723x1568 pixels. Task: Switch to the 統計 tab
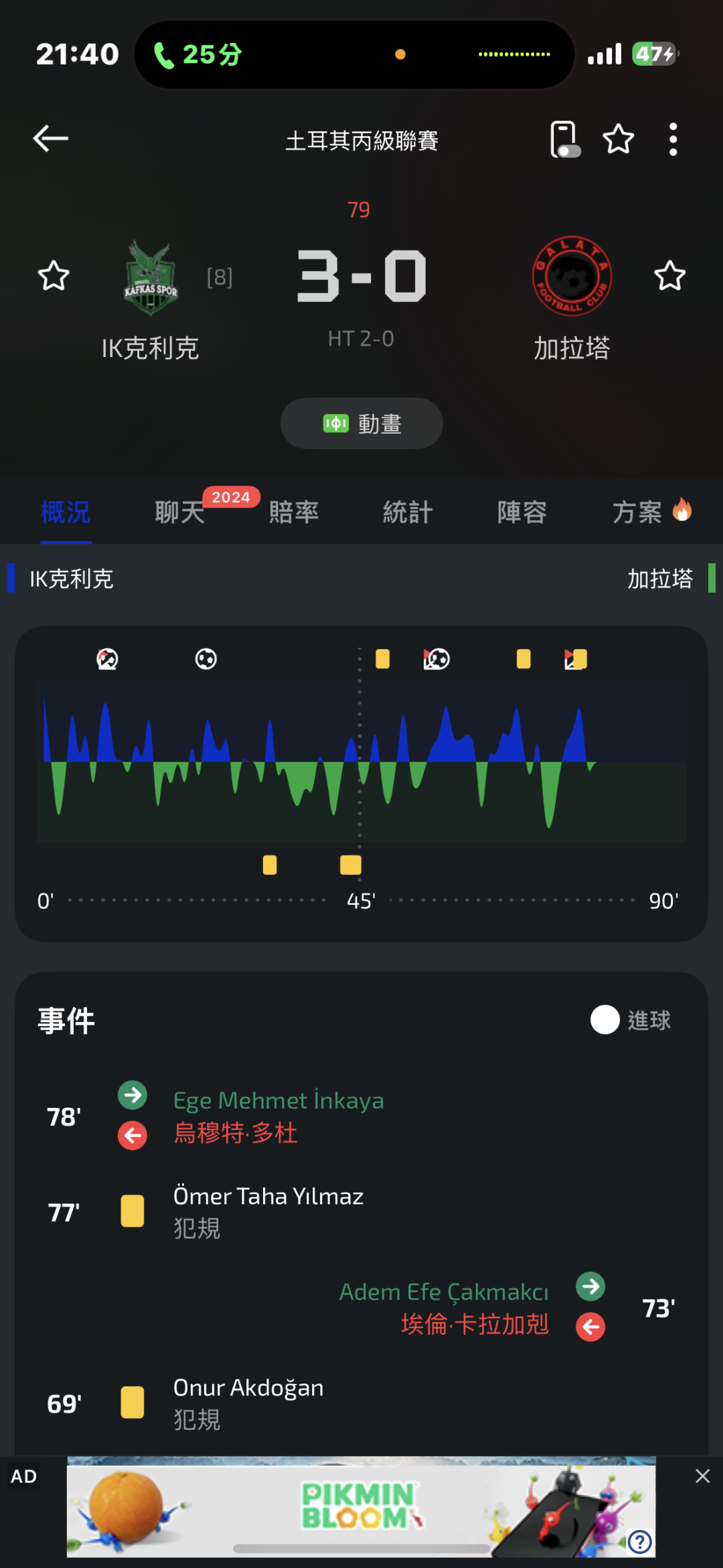pyautogui.click(x=408, y=512)
